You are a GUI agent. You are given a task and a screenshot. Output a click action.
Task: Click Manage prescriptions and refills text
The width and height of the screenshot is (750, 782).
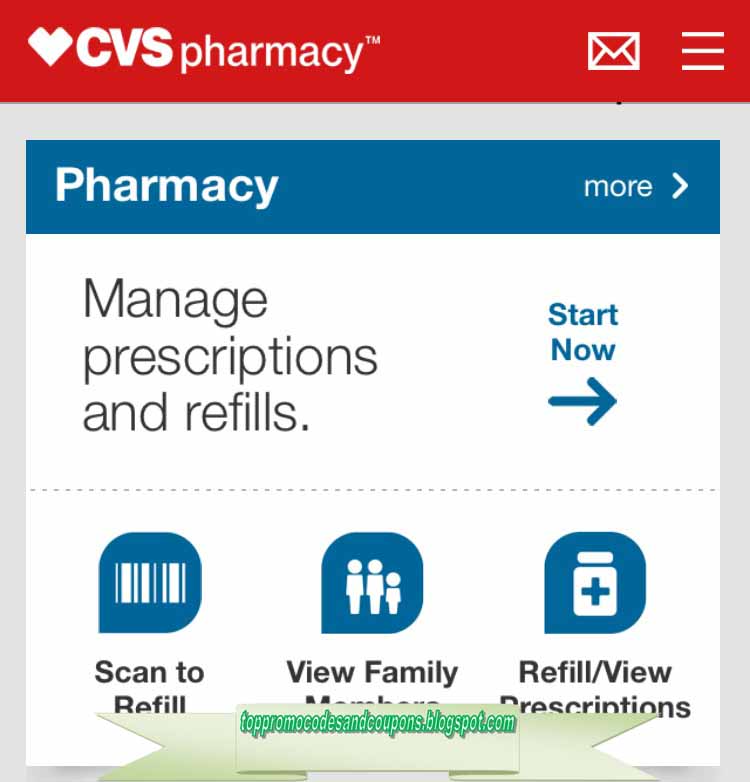pyautogui.click(x=229, y=355)
